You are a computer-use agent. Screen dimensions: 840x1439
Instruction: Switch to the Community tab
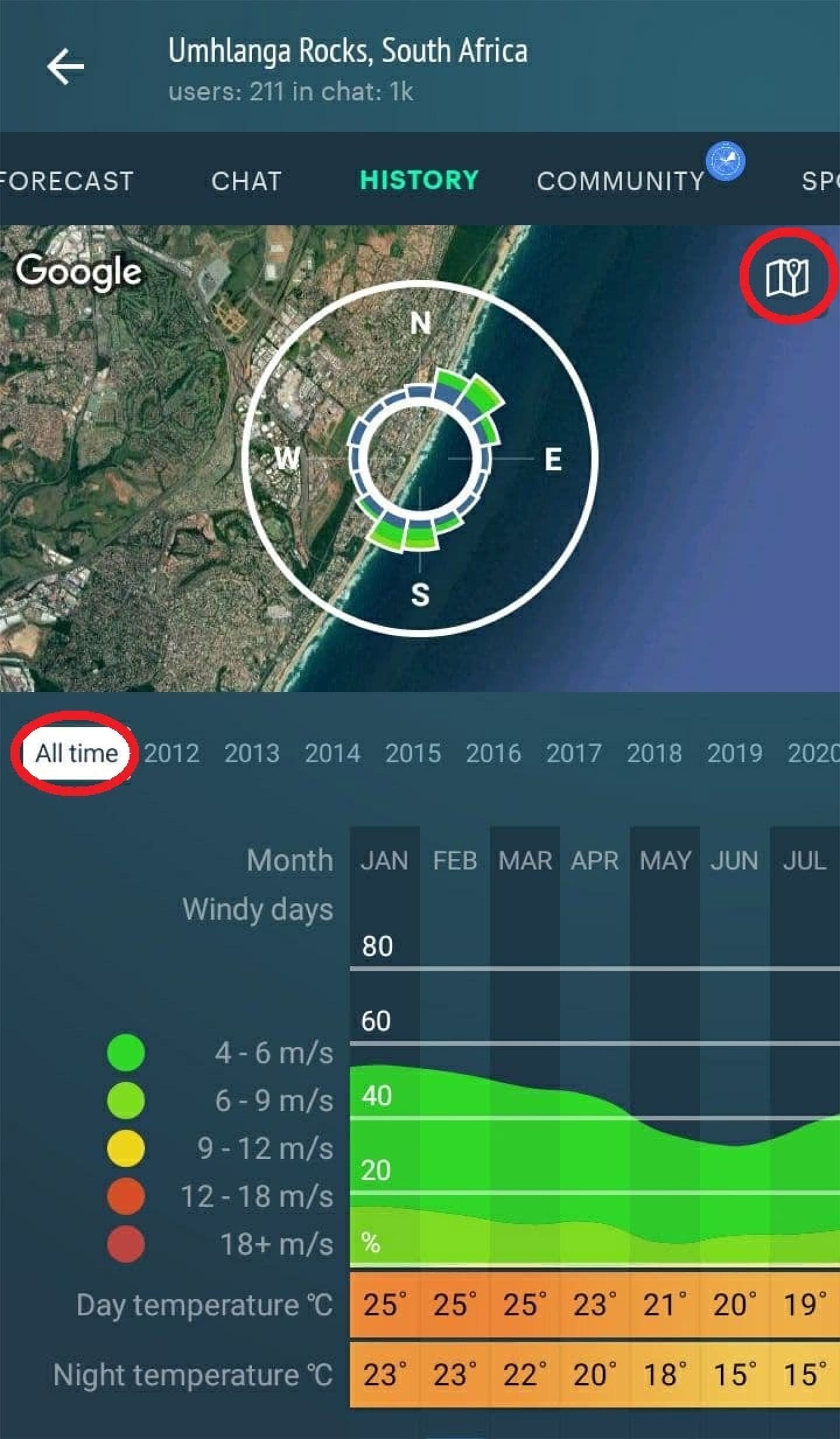tap(621, 181)
